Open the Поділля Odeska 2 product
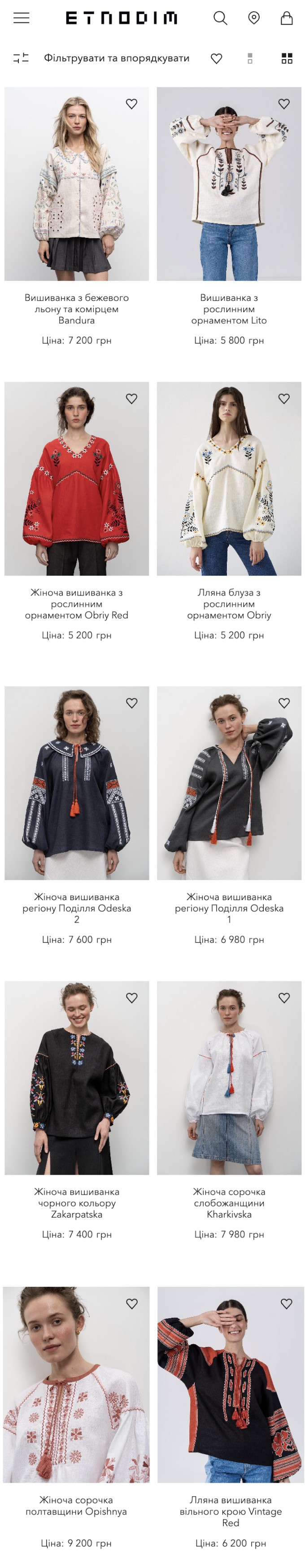Viewport: 305px width, 1568px height. pyautogui.click(x=77, y=783)
